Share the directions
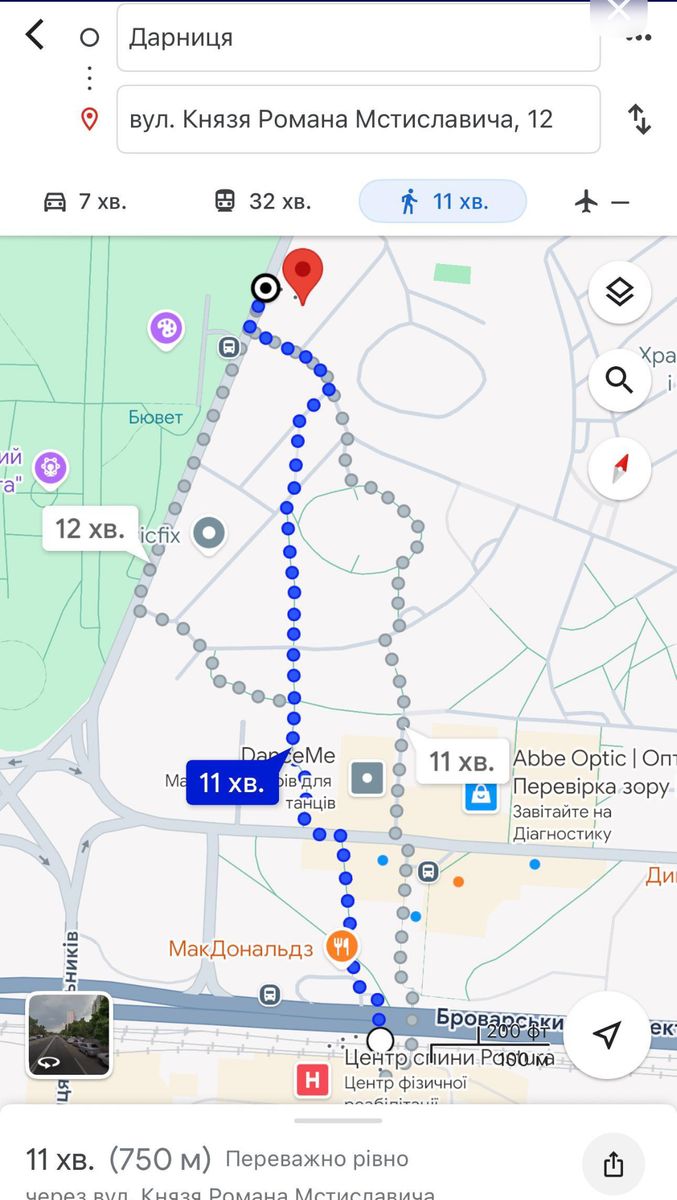677x1200 pixels. coord(613,1165)
